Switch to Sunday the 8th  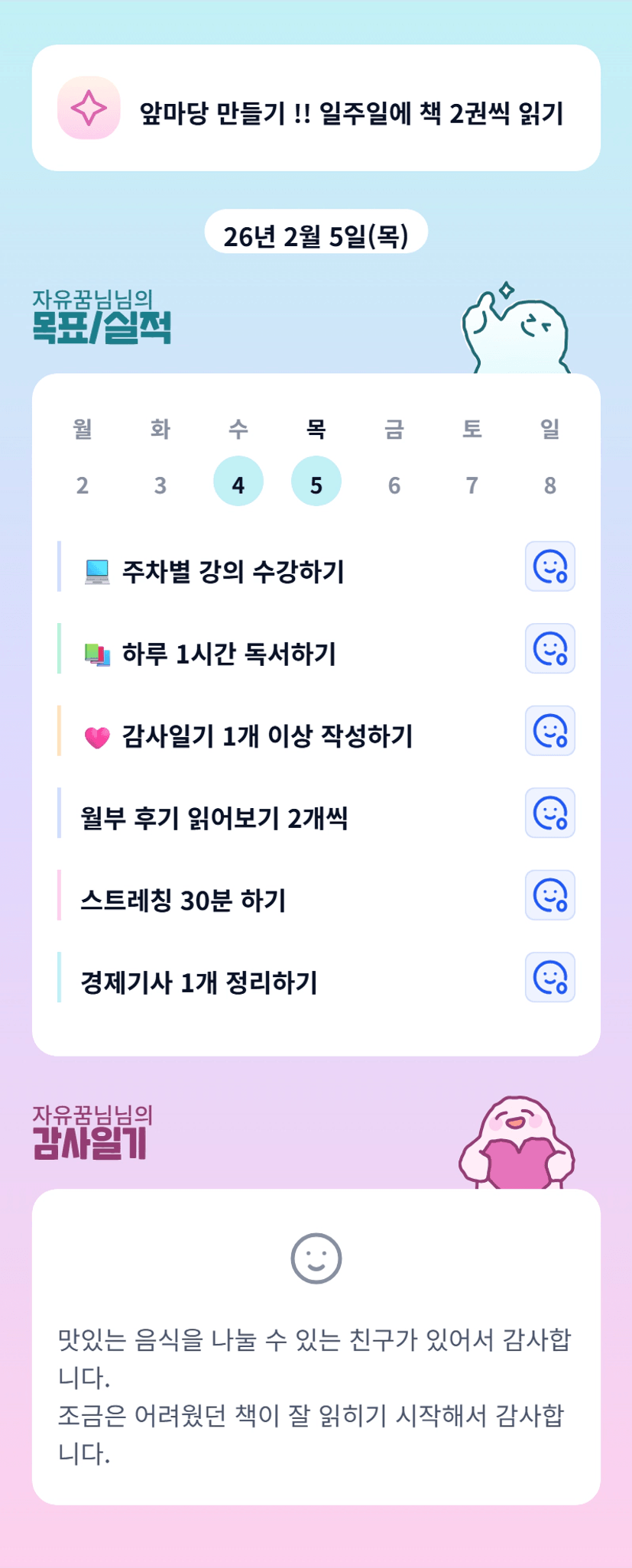point(550,484)
